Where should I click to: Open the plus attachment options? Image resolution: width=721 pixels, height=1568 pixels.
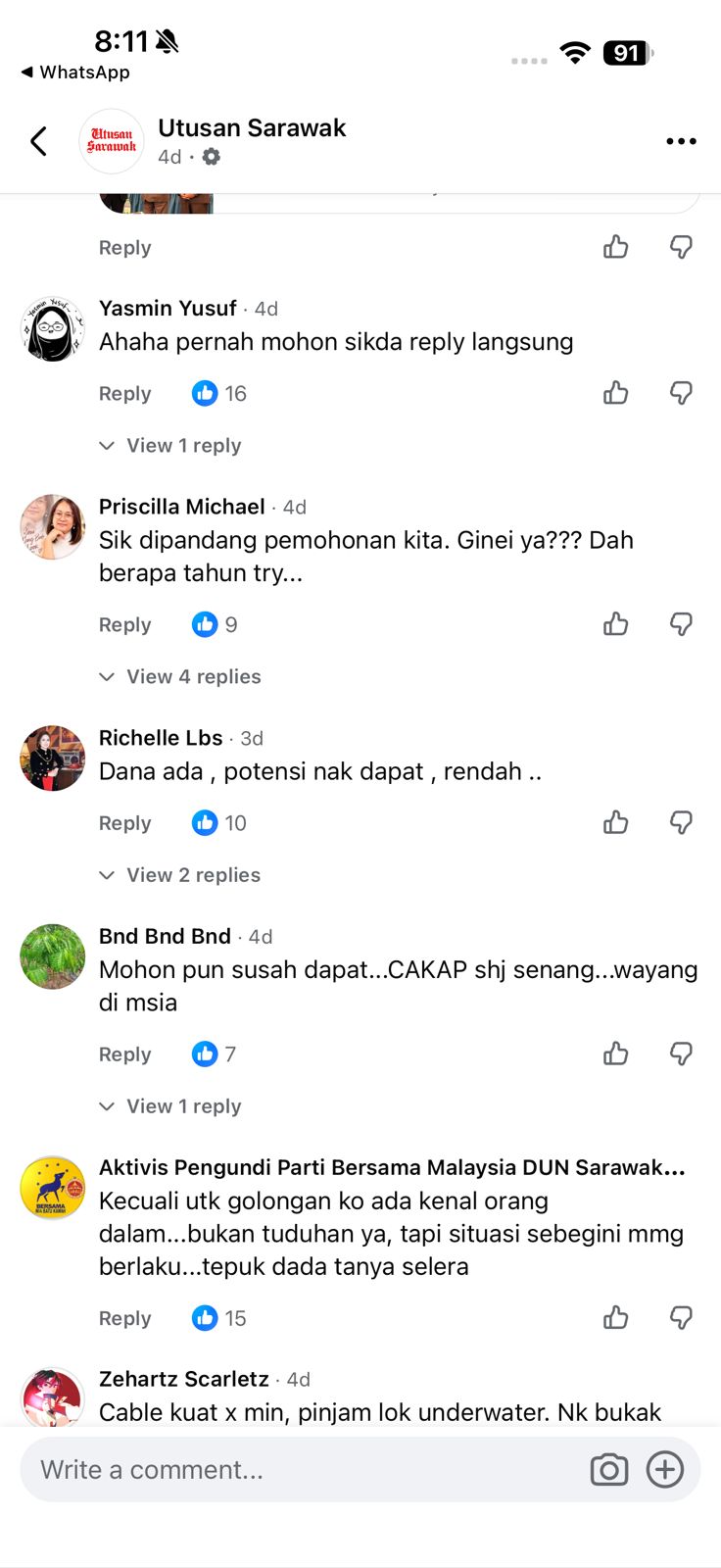coord(665,1470)
